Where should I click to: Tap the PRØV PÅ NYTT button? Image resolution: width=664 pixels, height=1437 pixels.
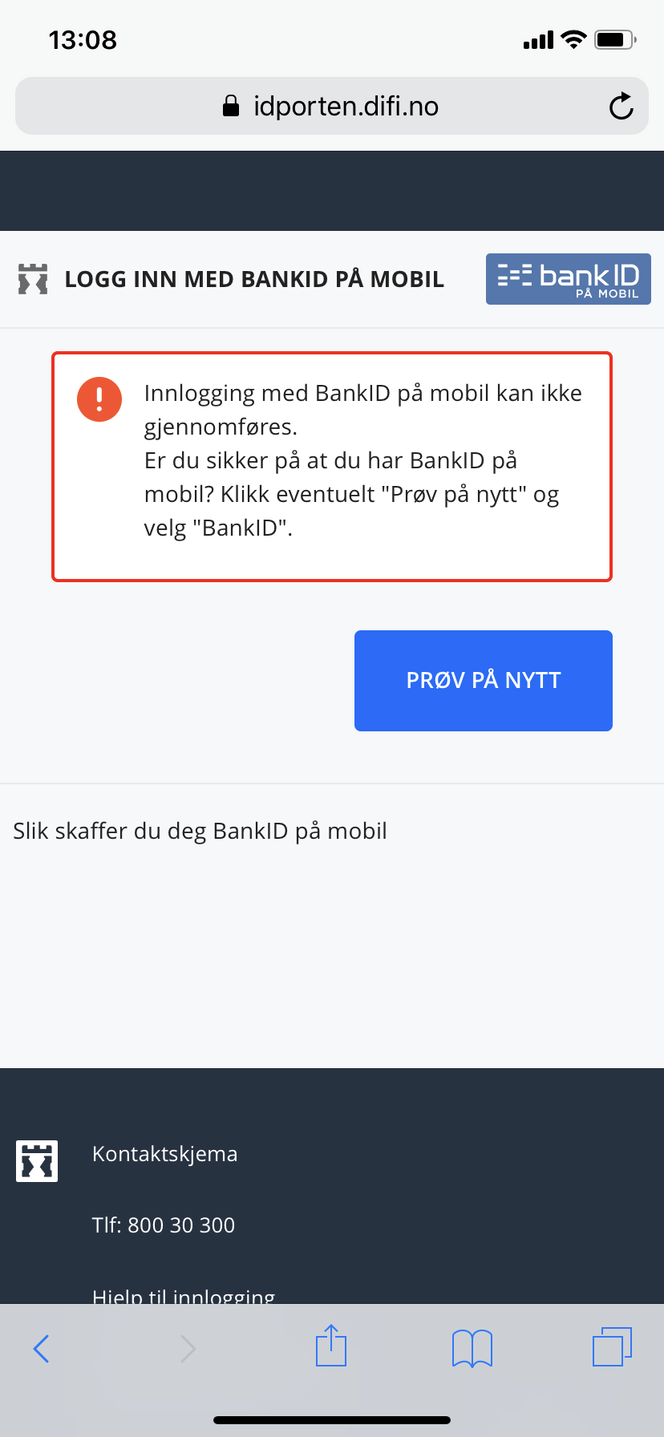[483, 681]
